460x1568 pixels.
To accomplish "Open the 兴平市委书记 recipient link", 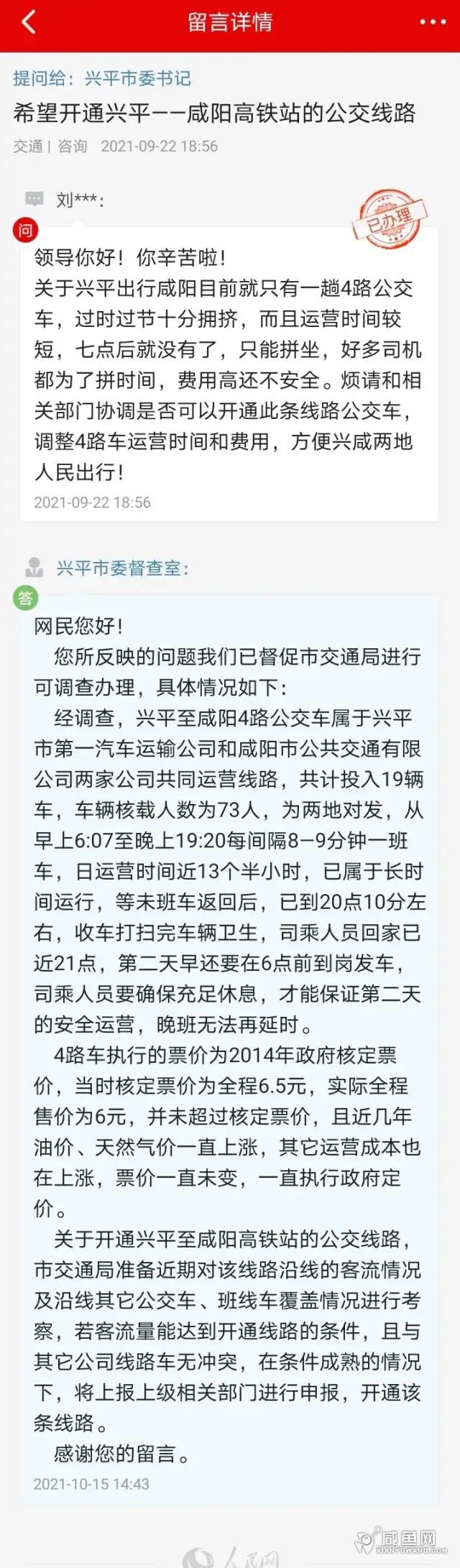I will point(138,78).
